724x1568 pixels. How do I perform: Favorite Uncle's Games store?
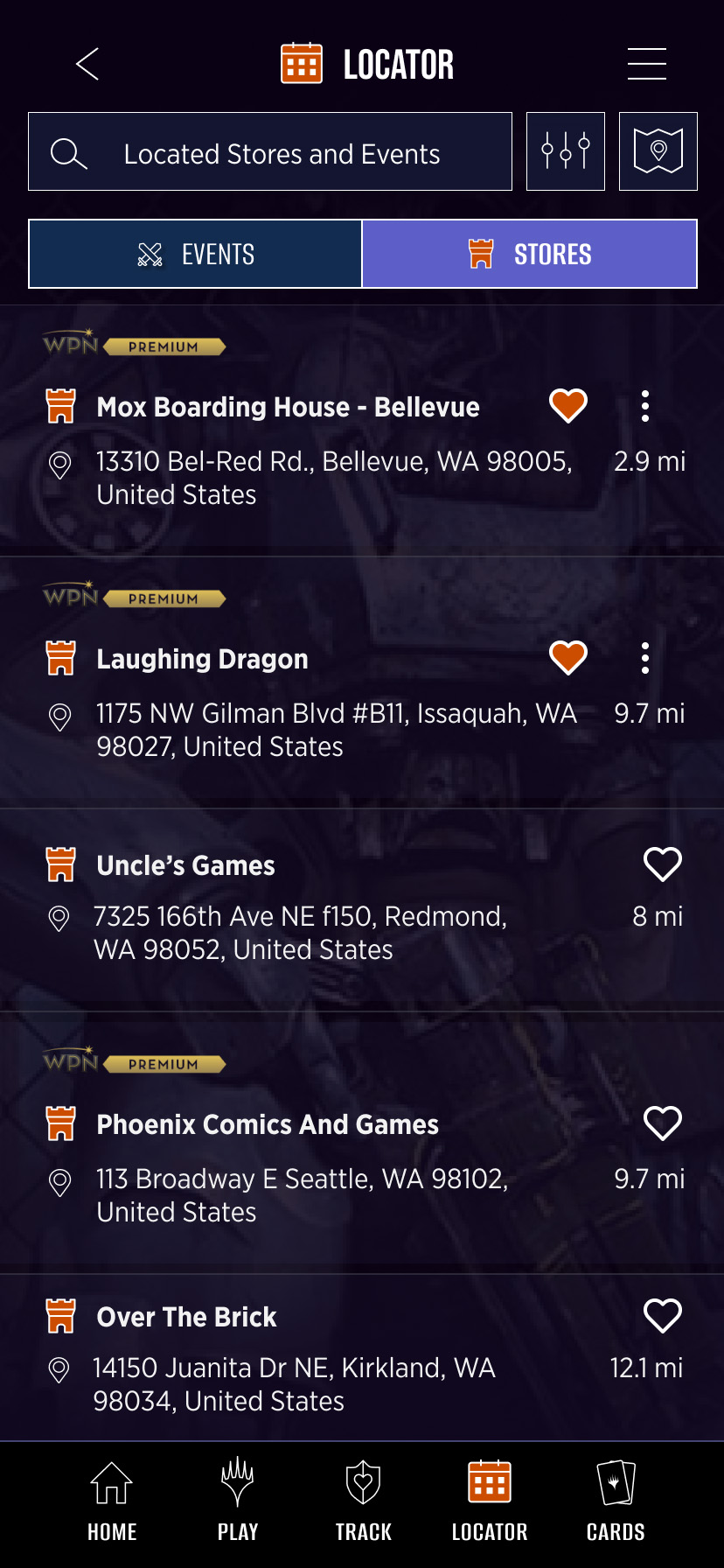[x=662, y=864]
